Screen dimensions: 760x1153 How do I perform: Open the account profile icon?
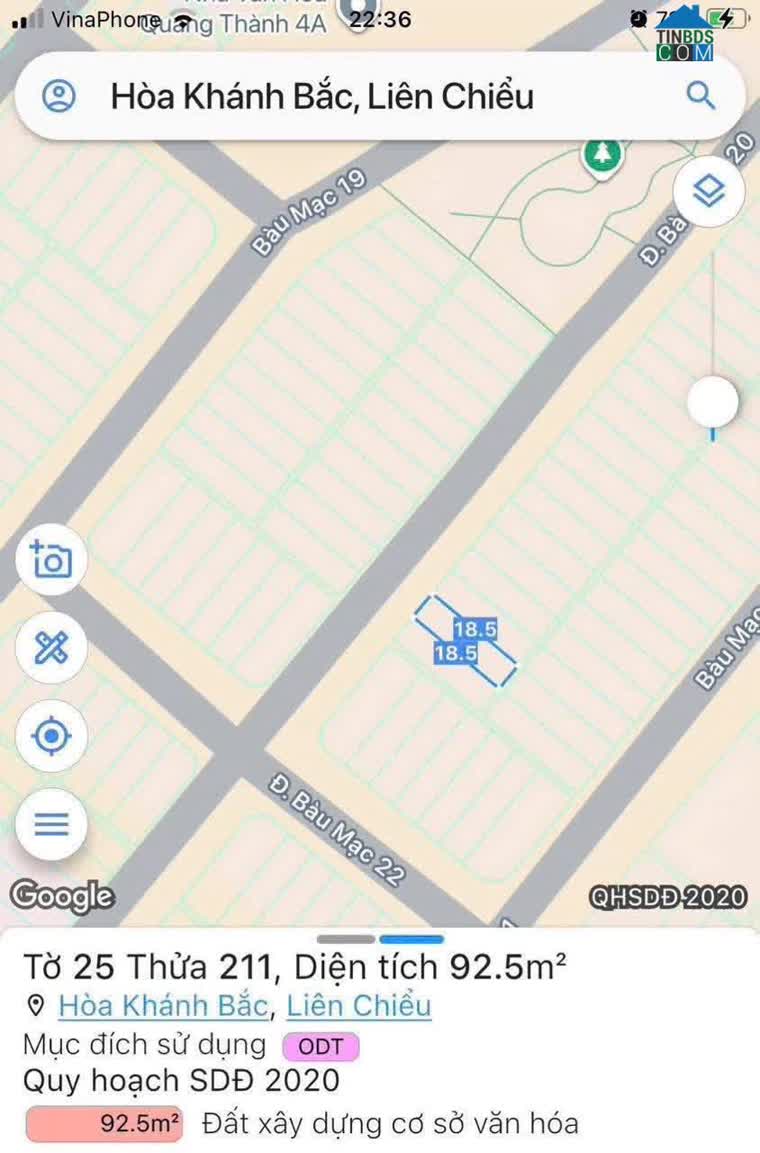(x=59, y=96)
